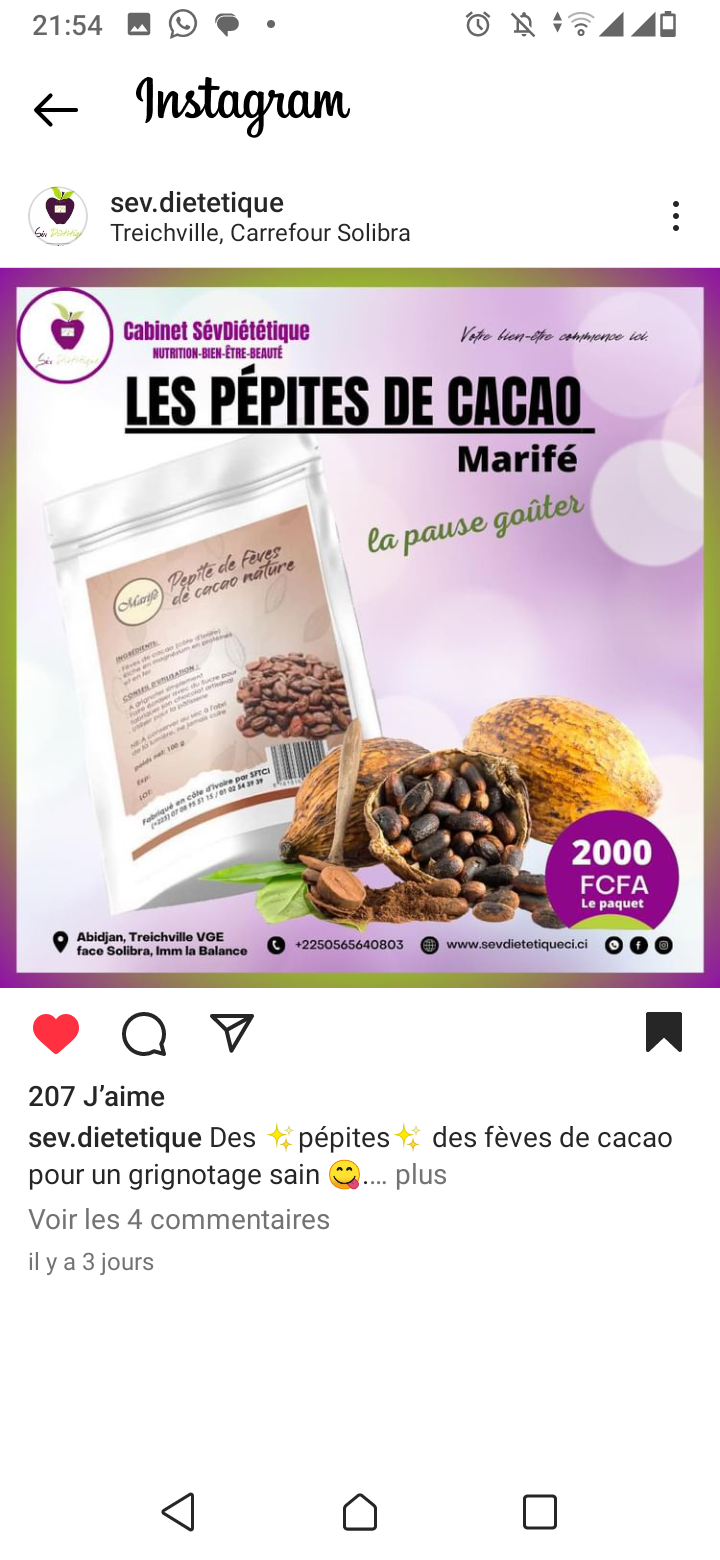Open location Treichville, Carrefour Solibra
The image size is (720, 1560).
point(260,233)
